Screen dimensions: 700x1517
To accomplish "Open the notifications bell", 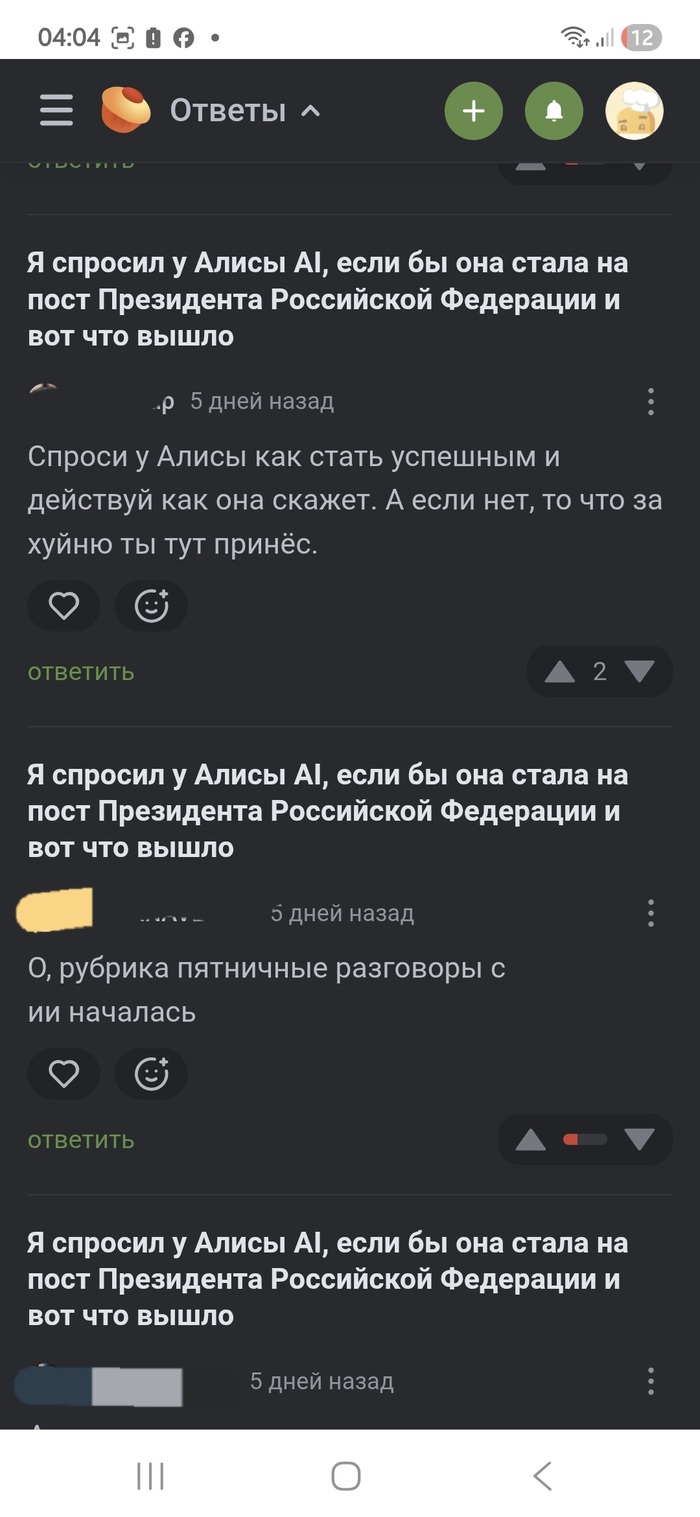I will pyautogui.click(x=554, y=111).
